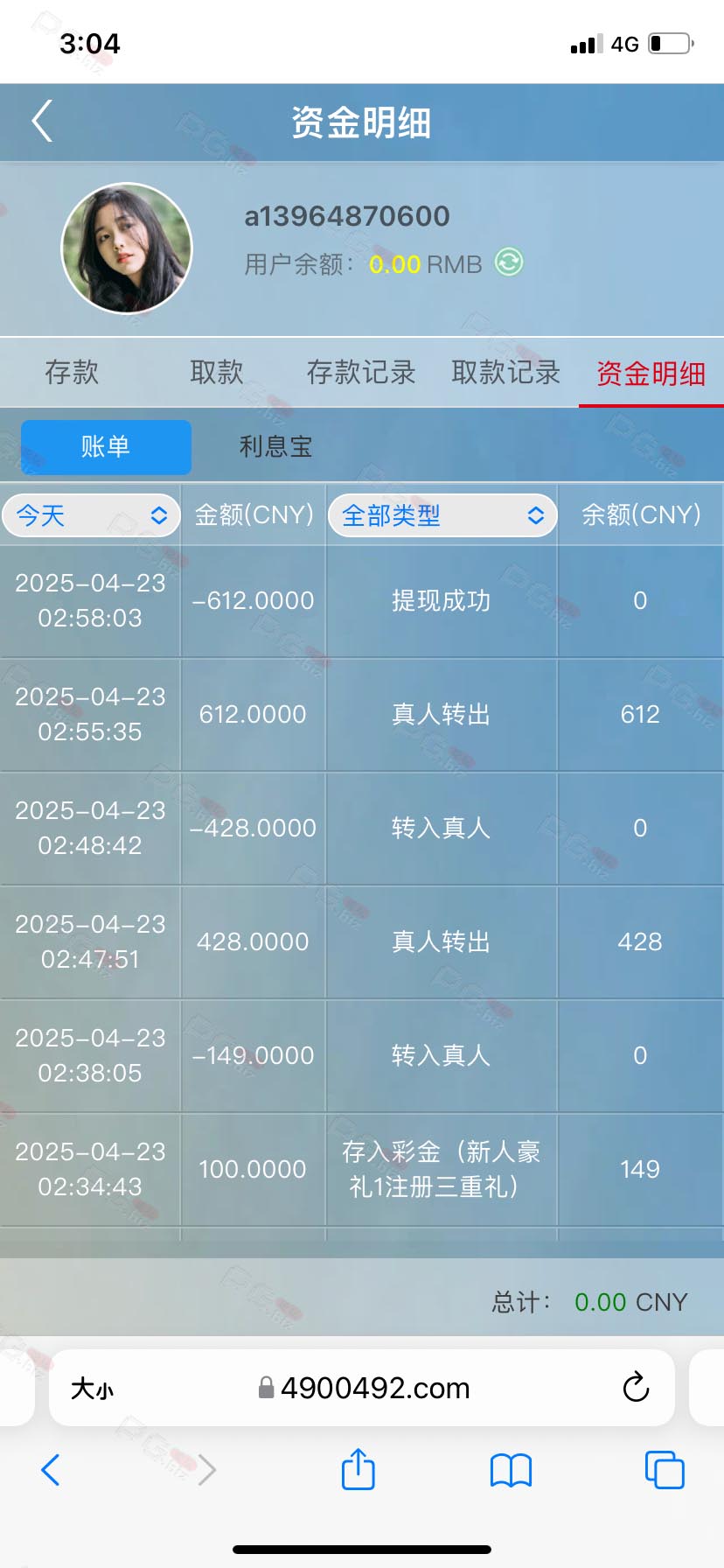This screenshot has width=724, height=1568.
Task: Refresh the user balance icon
Action: coord(509,262)
